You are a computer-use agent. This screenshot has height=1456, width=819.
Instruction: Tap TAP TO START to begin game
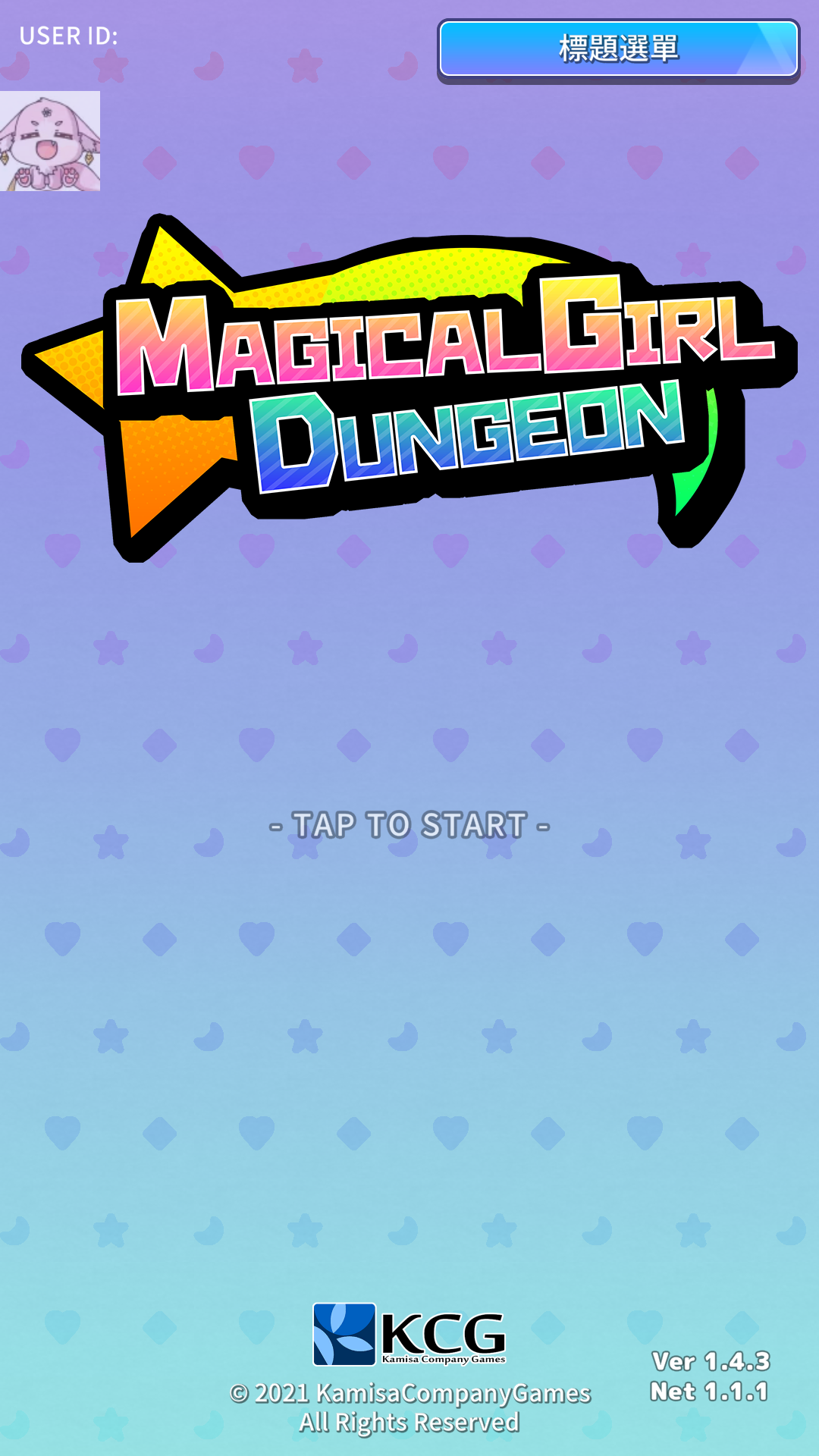click(x=409, y=825)
